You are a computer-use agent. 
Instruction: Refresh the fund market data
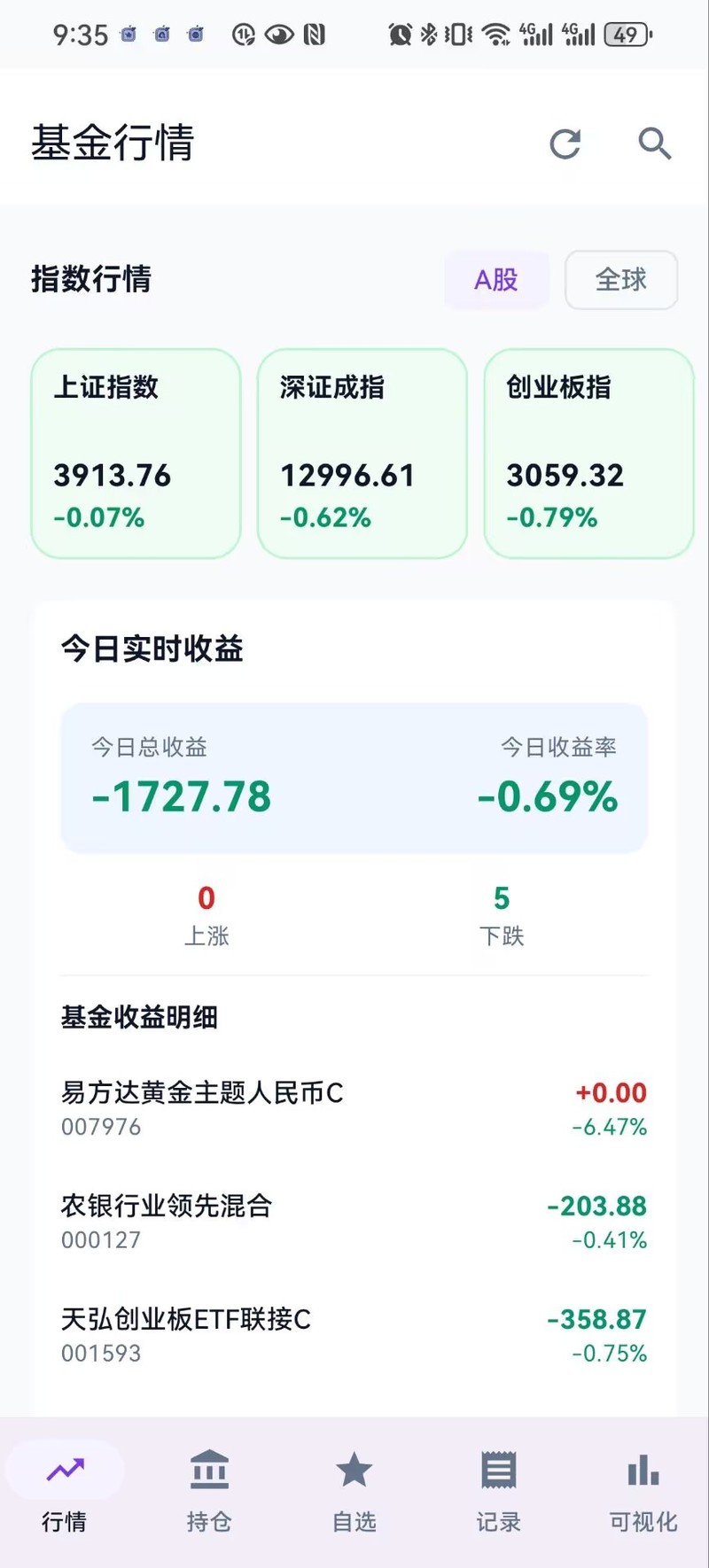(565, 144)
